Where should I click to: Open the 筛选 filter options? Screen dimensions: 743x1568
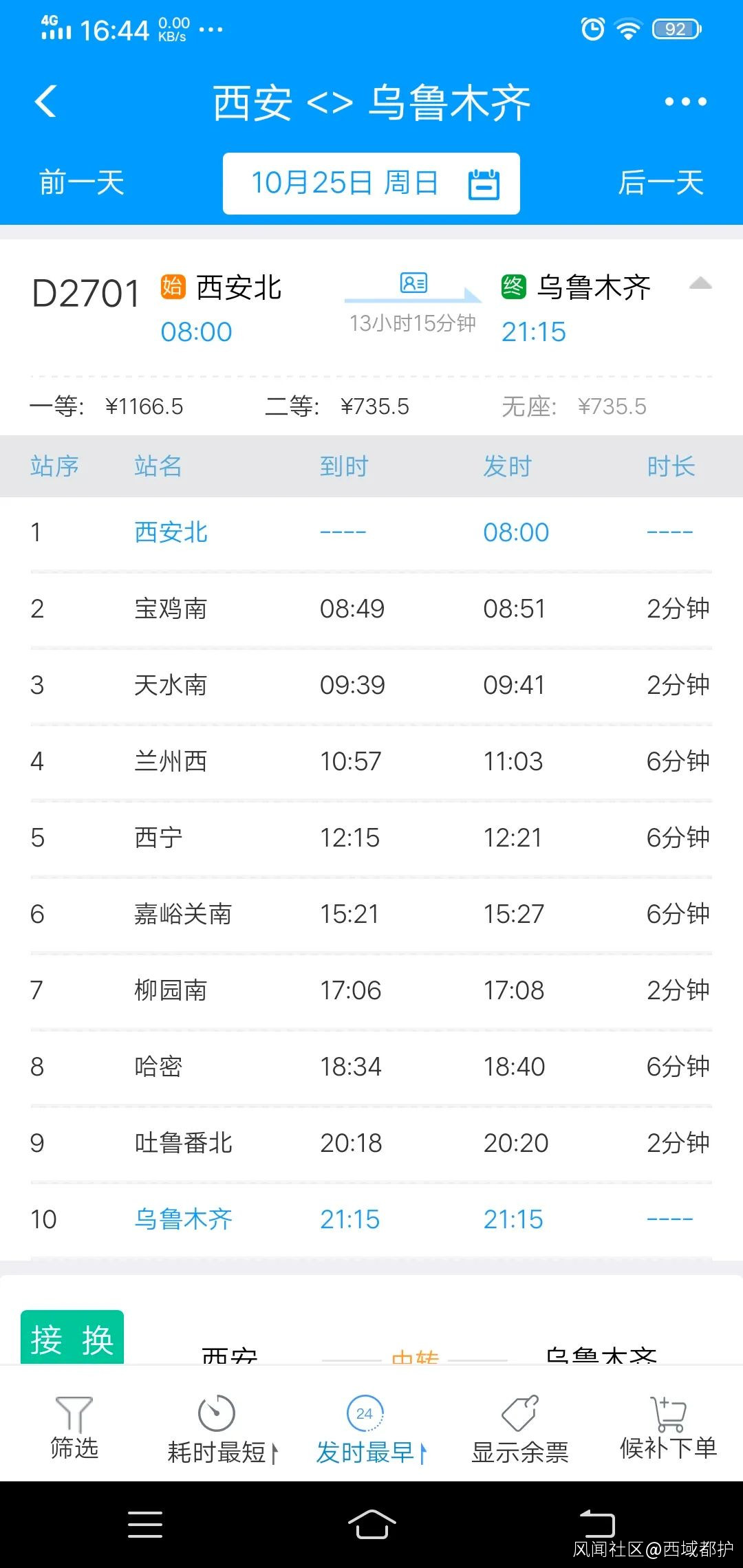[x=74, y=1428]
